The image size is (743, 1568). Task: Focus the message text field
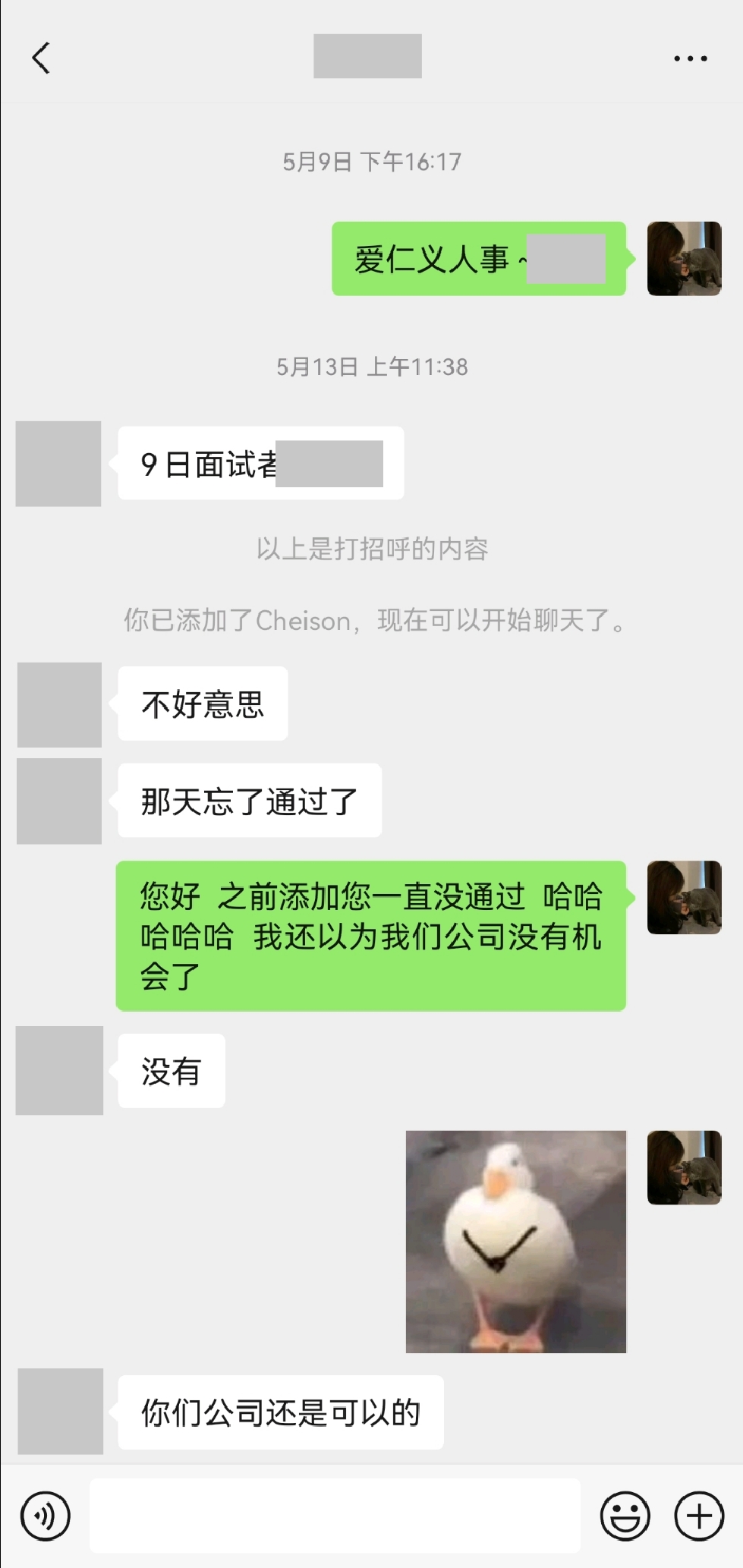tap(335, 1516)
